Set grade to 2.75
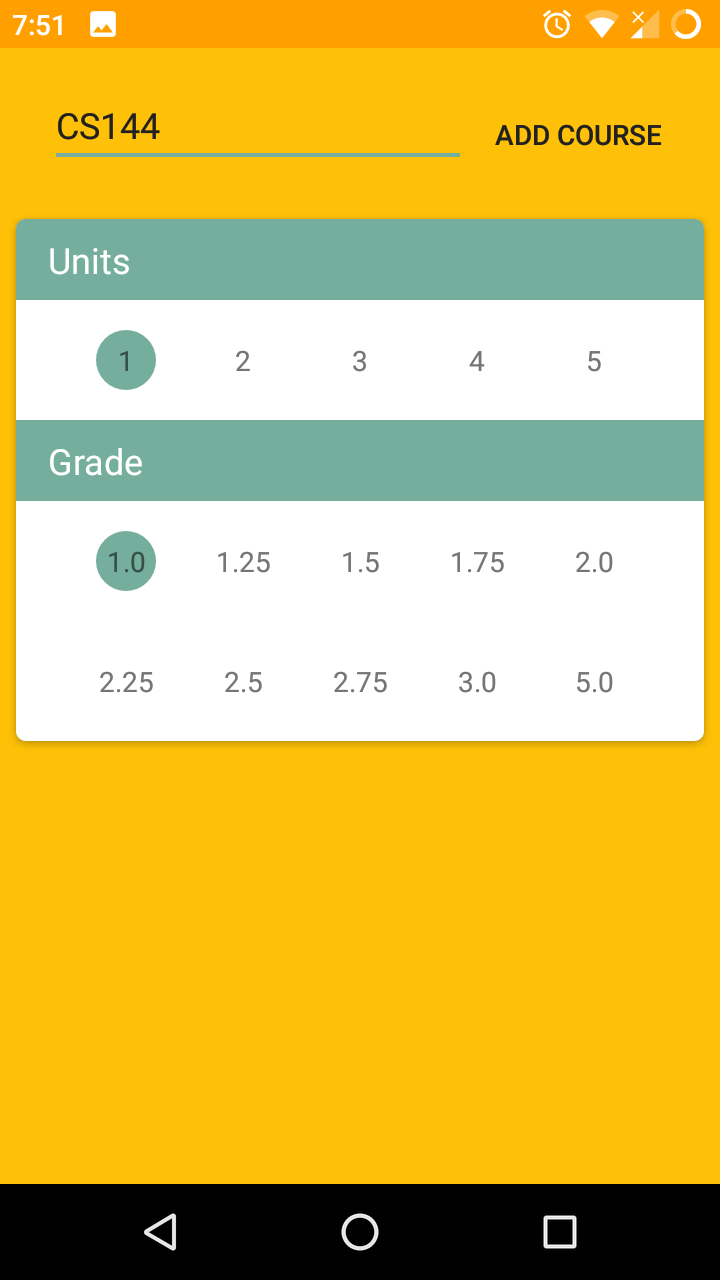Viewport: 720px width, 1280px height. 360,682
